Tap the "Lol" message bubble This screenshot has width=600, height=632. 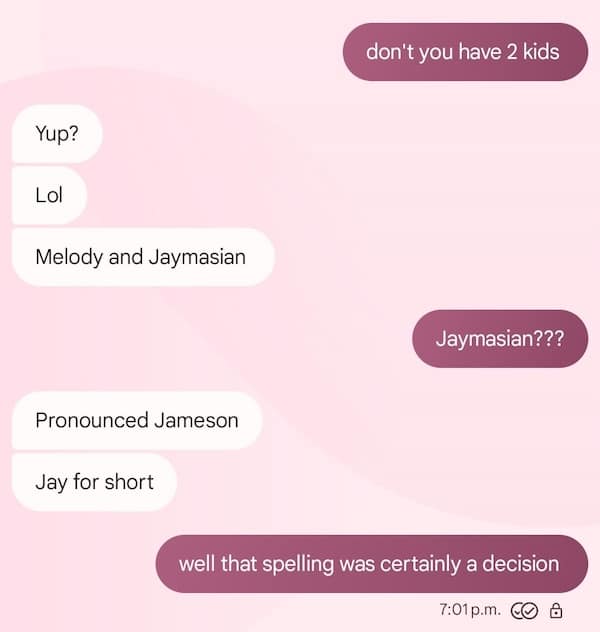pyautogui.click(x=49, y=195)
